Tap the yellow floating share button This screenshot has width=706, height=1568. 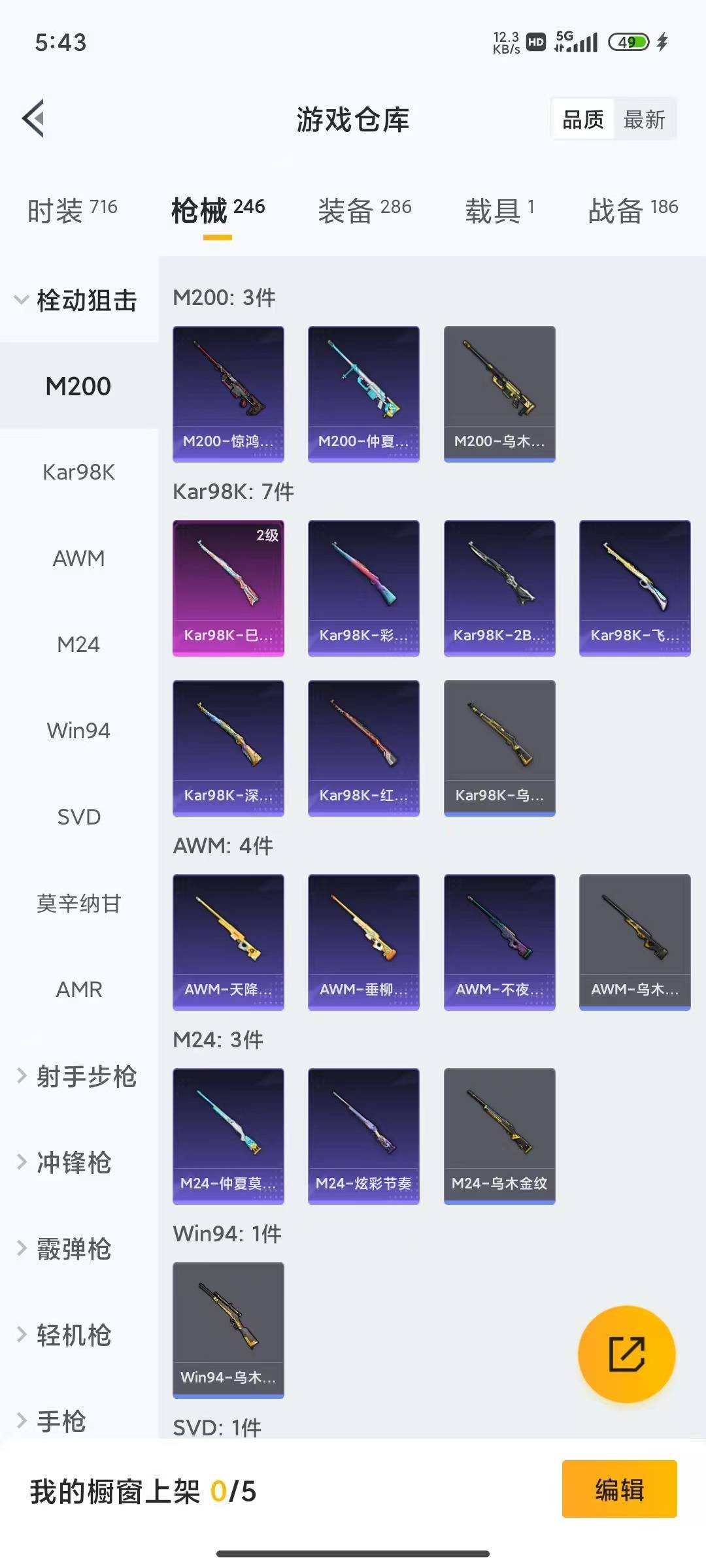click(626, 1354)
